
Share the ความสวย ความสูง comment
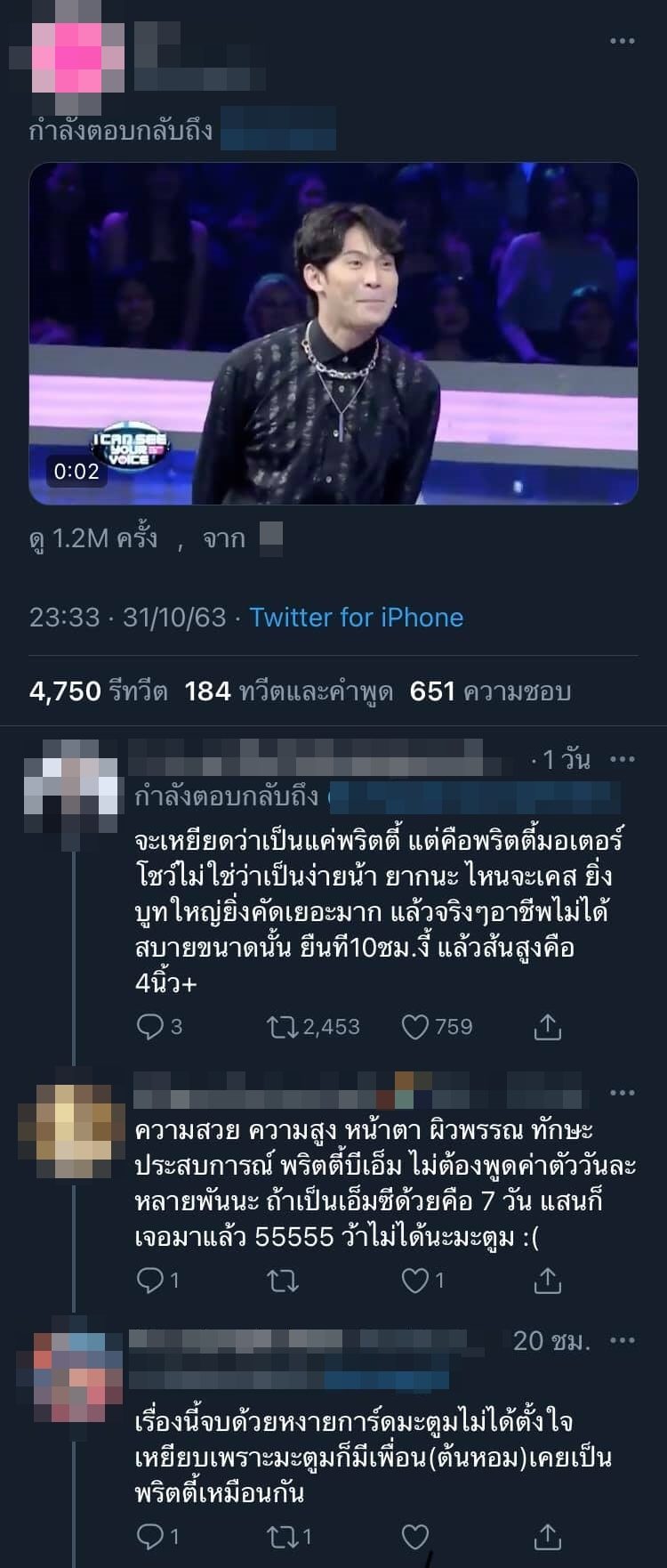pos(548,1281)
